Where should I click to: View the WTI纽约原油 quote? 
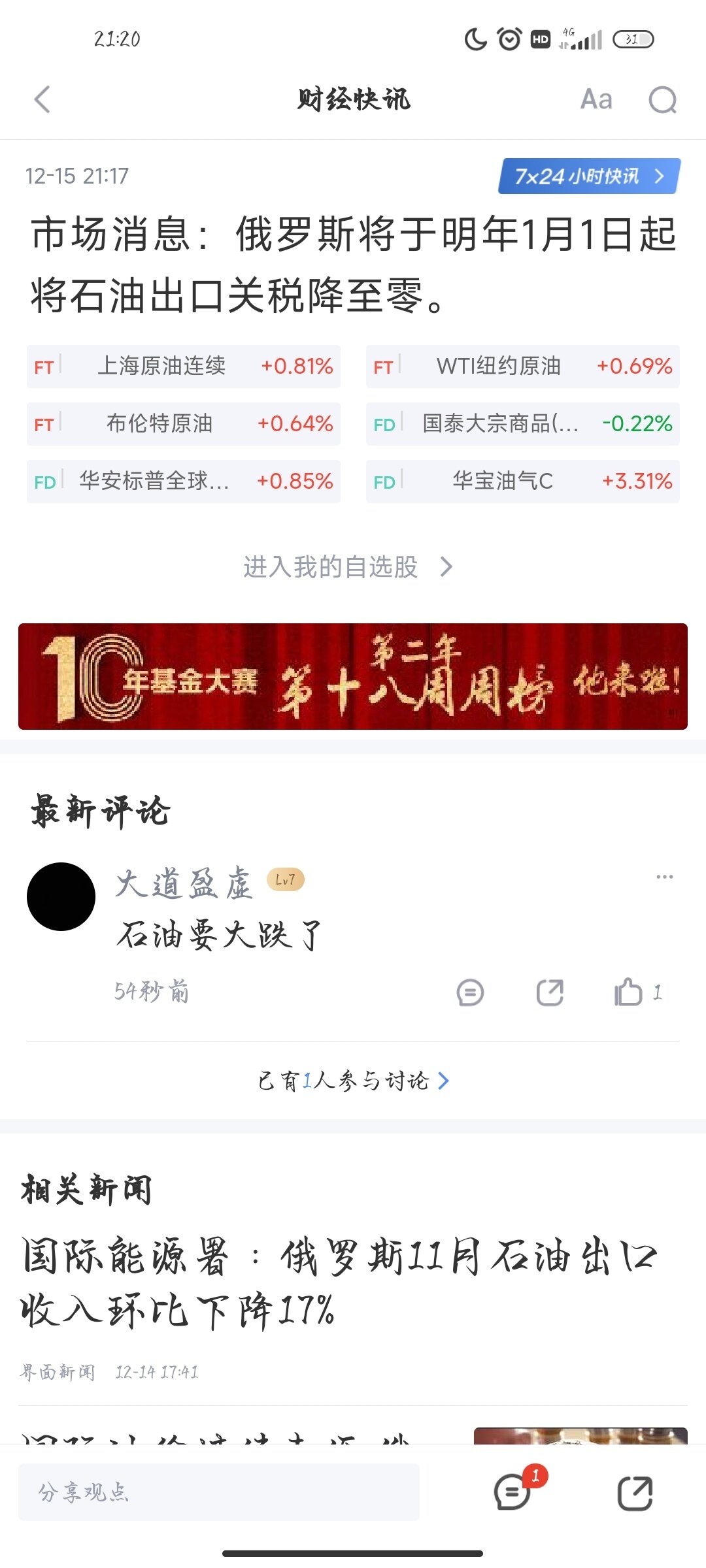(x=522, y=367)
